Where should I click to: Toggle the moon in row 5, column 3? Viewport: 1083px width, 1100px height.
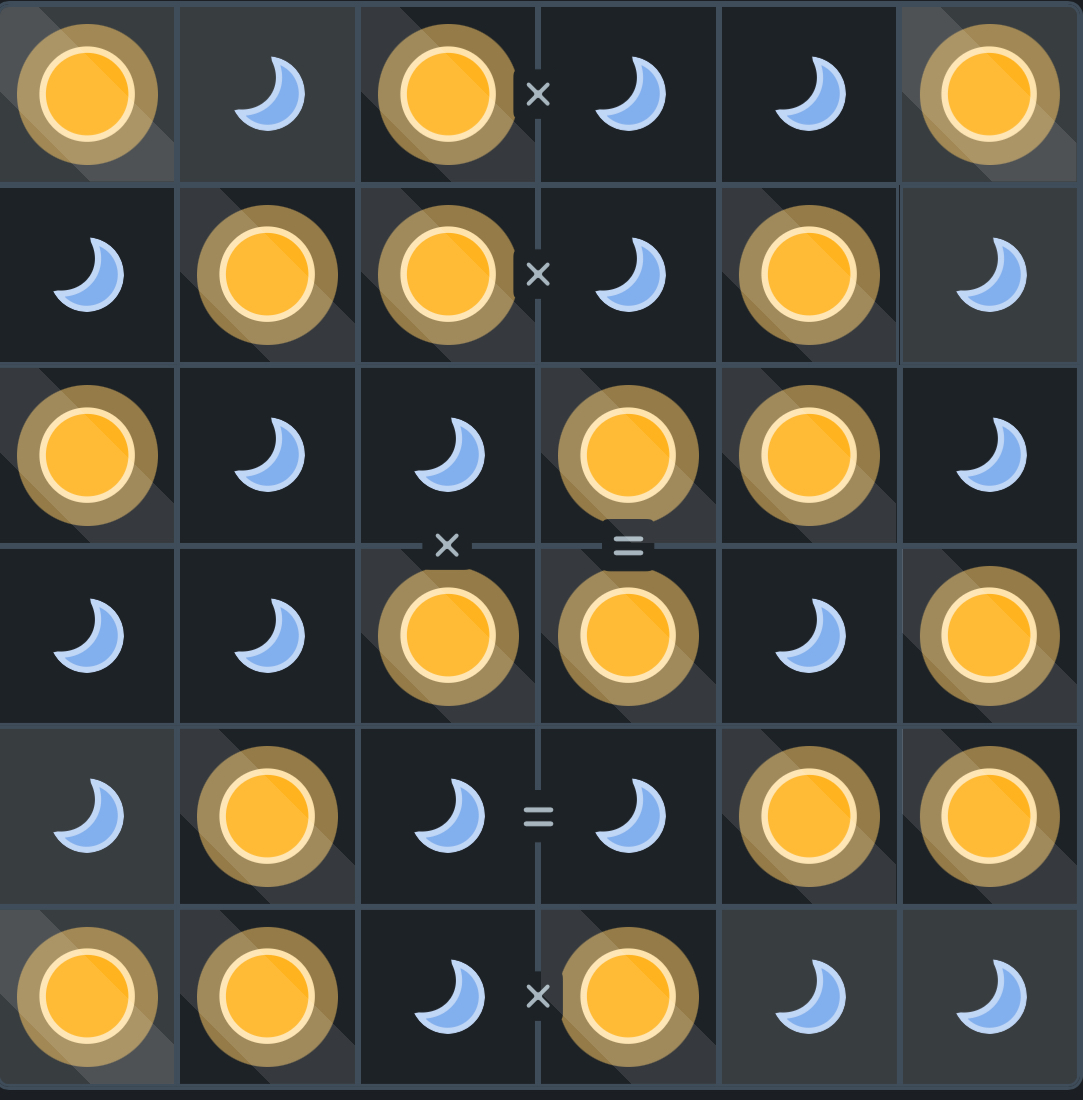[448, 816]
